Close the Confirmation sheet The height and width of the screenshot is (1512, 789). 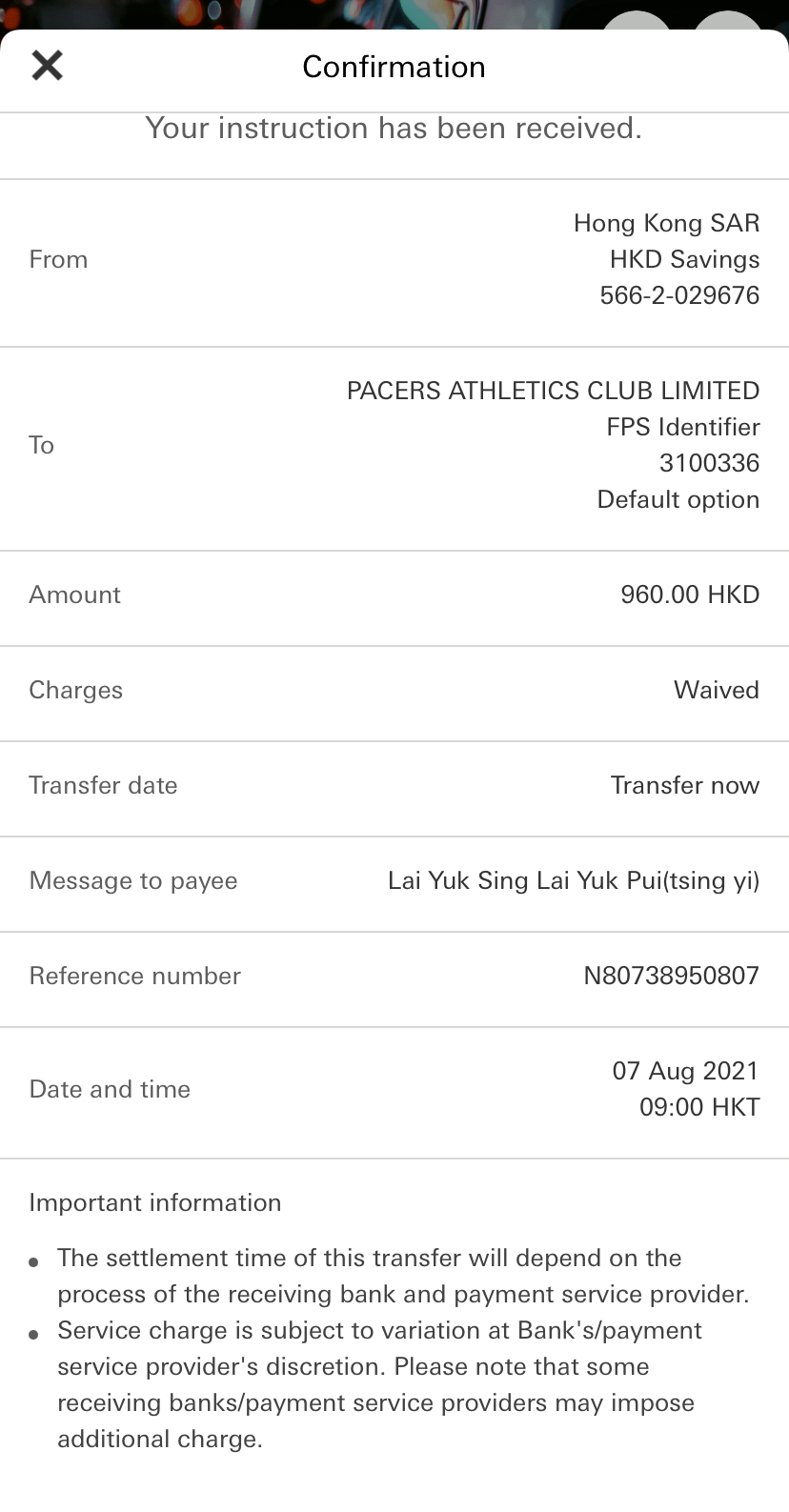pos(47,66)
